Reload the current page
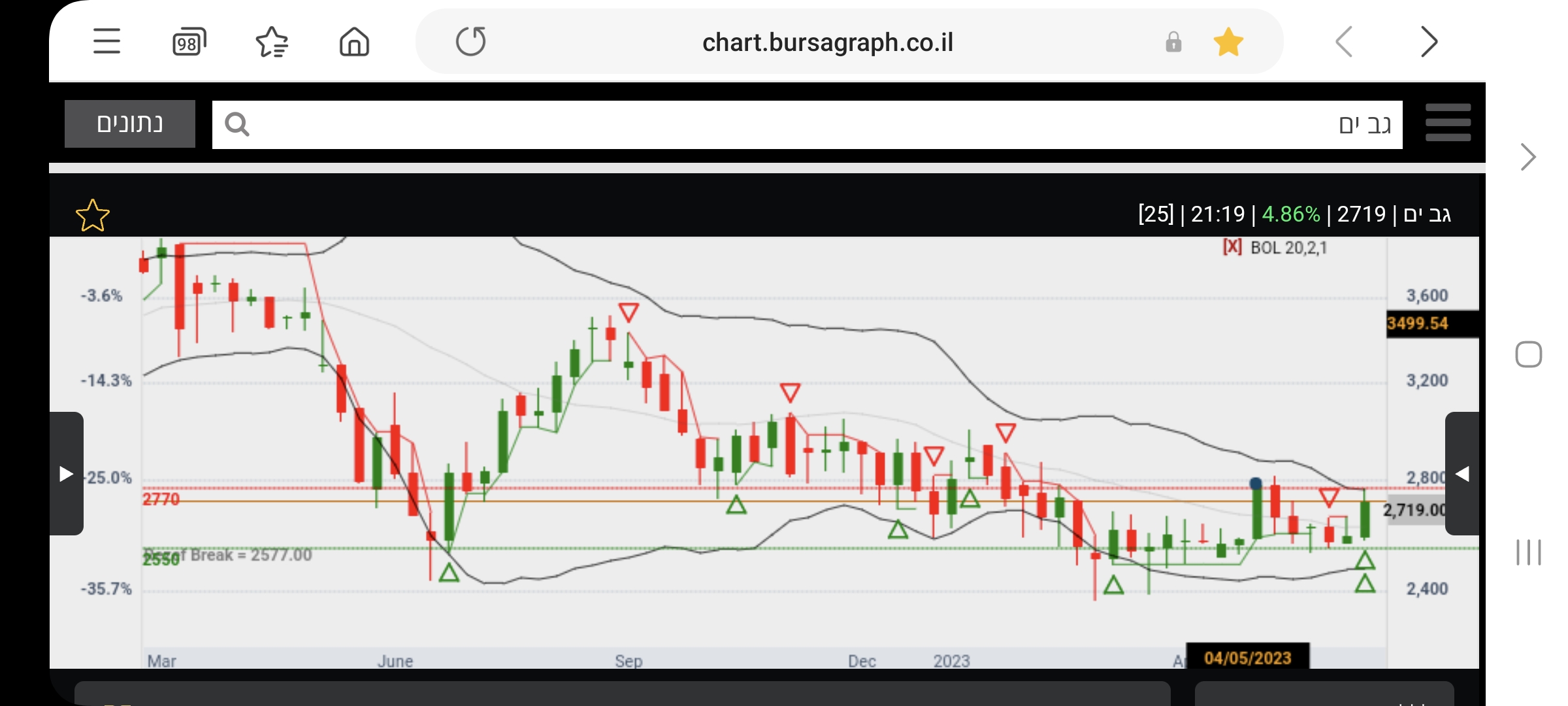 point(470,42)
